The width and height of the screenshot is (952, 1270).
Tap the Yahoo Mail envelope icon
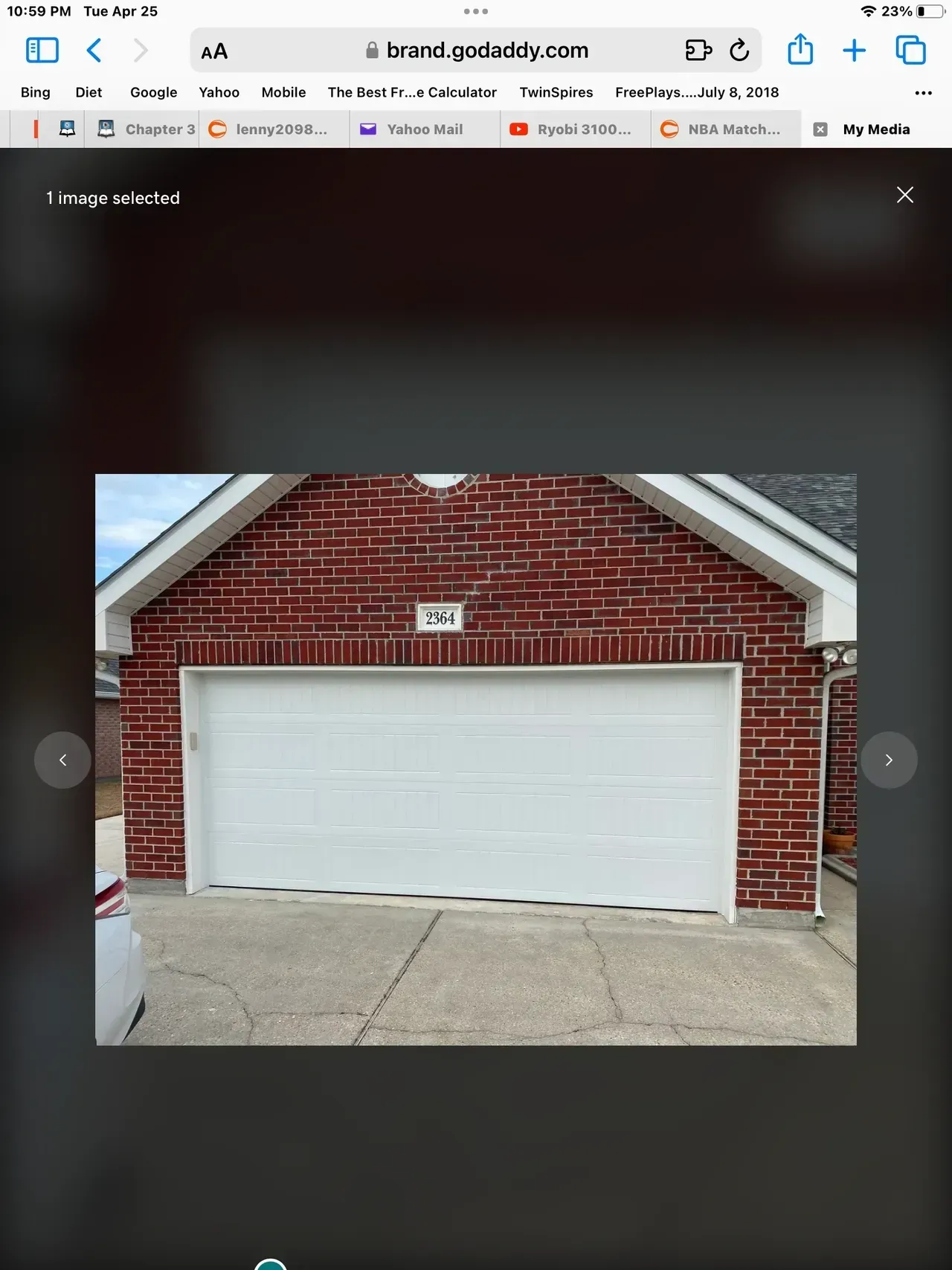[x=367, y=129]
